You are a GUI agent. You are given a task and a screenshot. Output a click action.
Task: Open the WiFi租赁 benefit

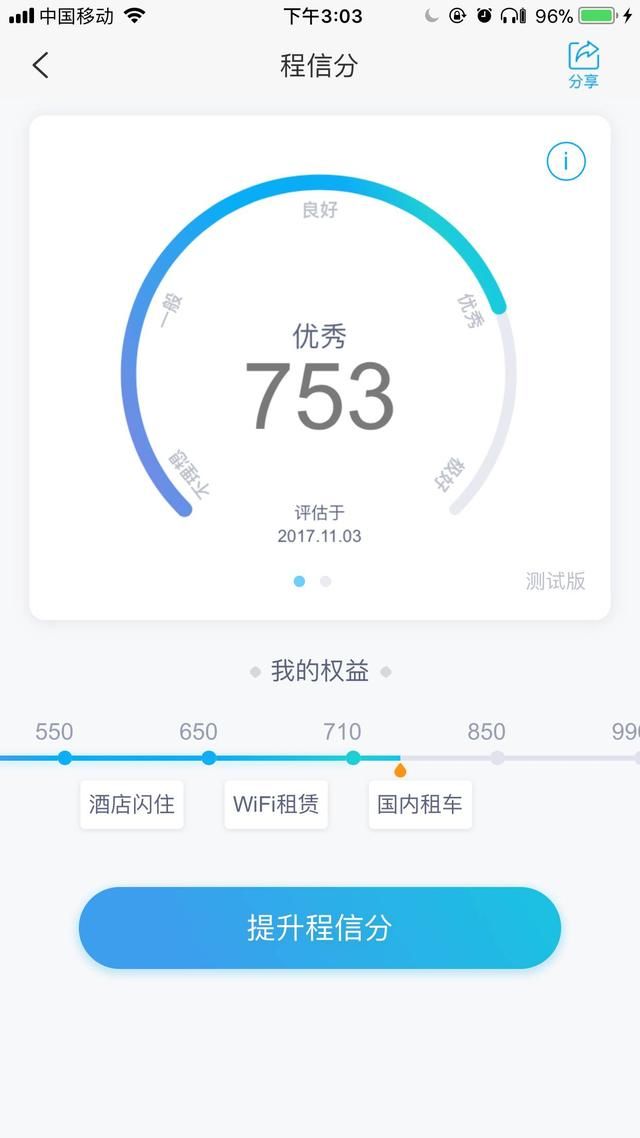pos(276,804)
